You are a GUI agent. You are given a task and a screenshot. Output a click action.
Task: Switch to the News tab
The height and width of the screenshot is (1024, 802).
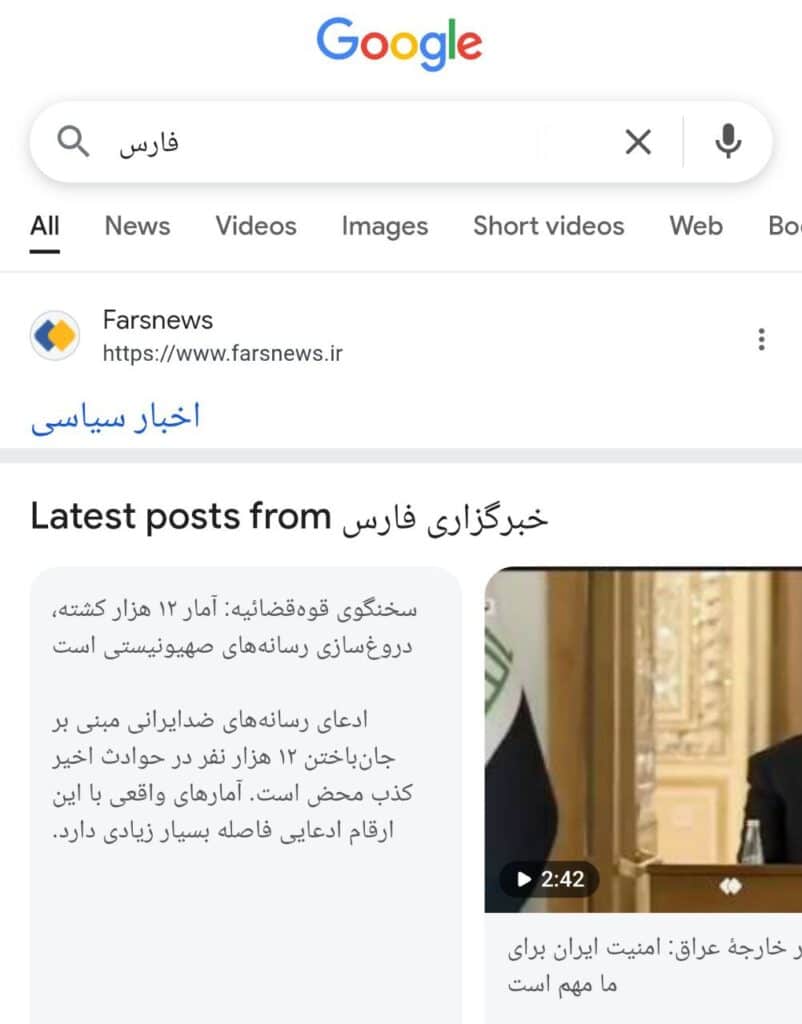point(137,226)
